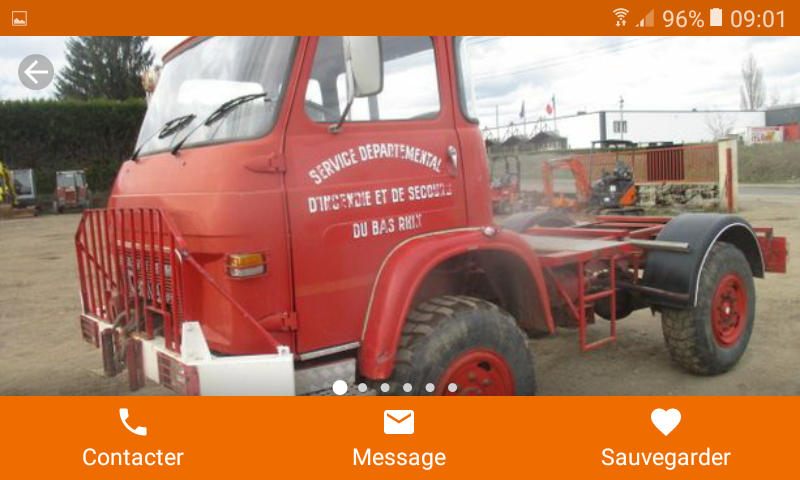The width and height of the screenshot is (800, 480).
Task: Save this listing with Sauvegarder
Action: [666, 438]
